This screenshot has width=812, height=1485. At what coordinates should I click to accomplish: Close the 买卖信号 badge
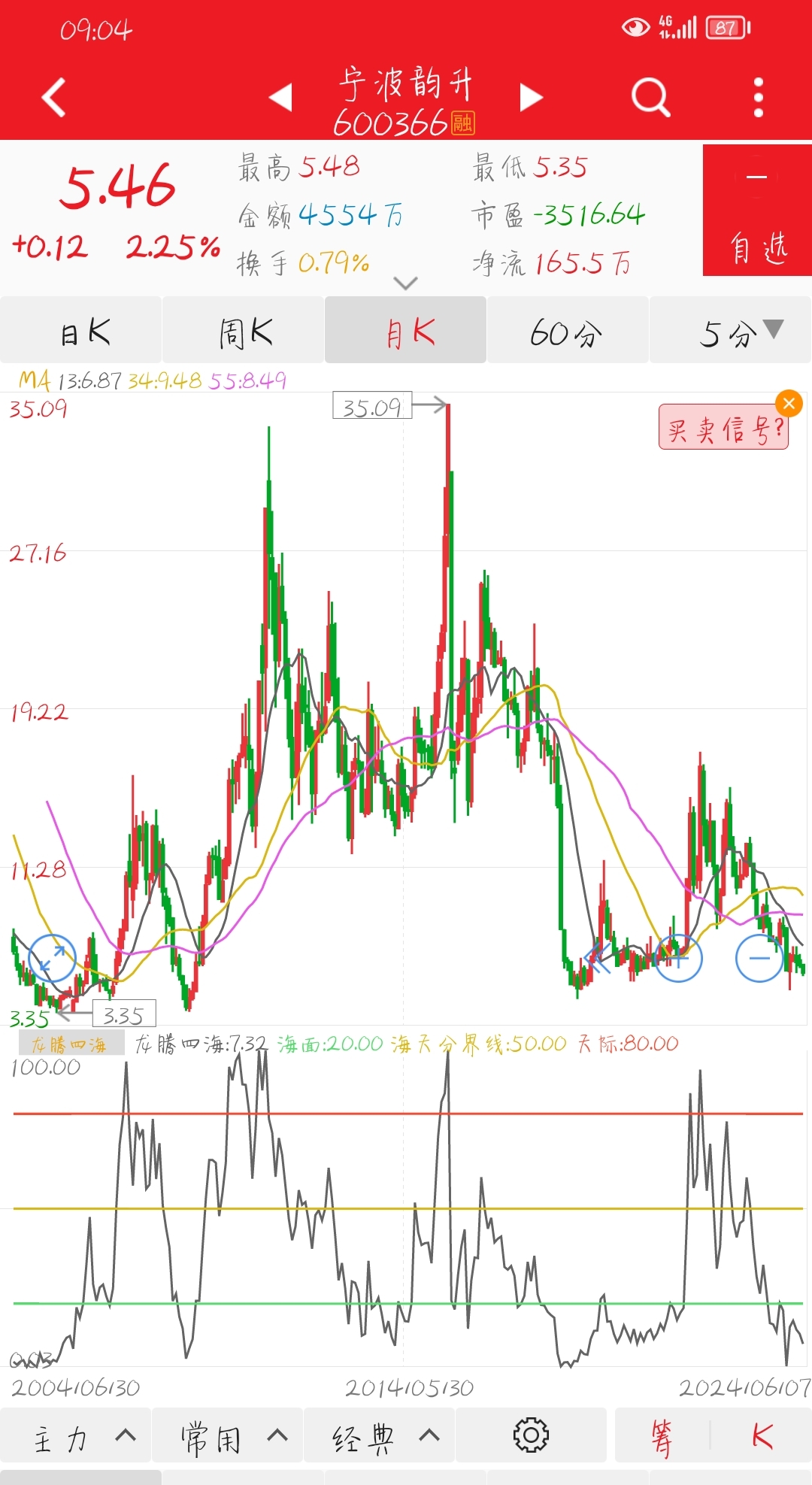(x=789, y=404)
